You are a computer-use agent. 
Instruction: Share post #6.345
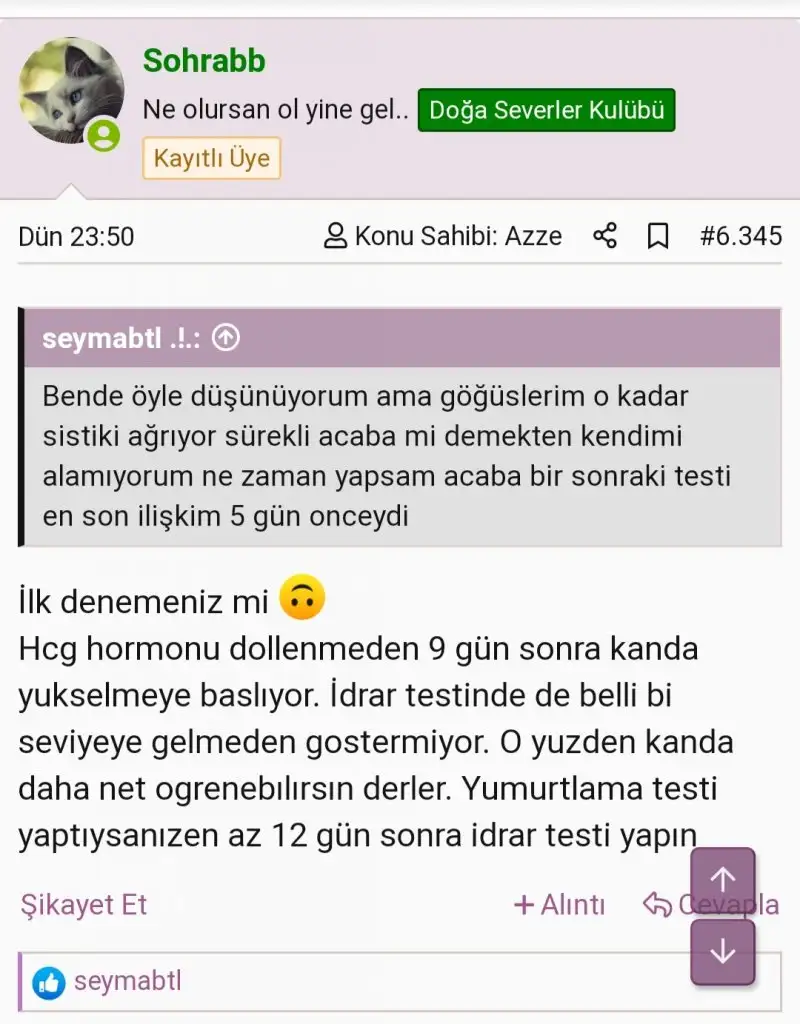605,237
